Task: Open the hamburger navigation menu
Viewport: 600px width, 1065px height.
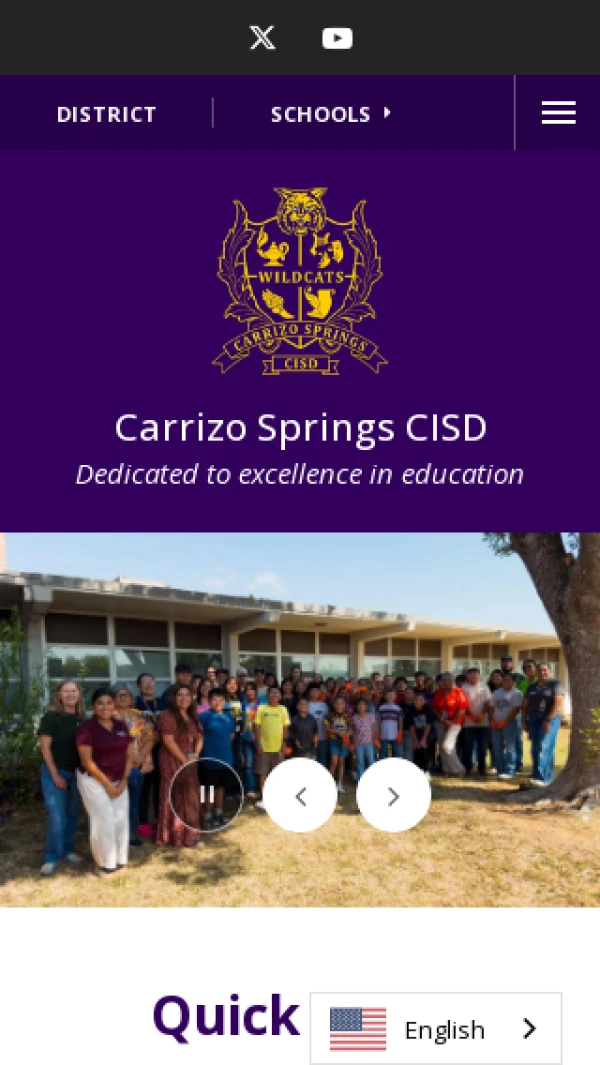Action: pos(558,113)
